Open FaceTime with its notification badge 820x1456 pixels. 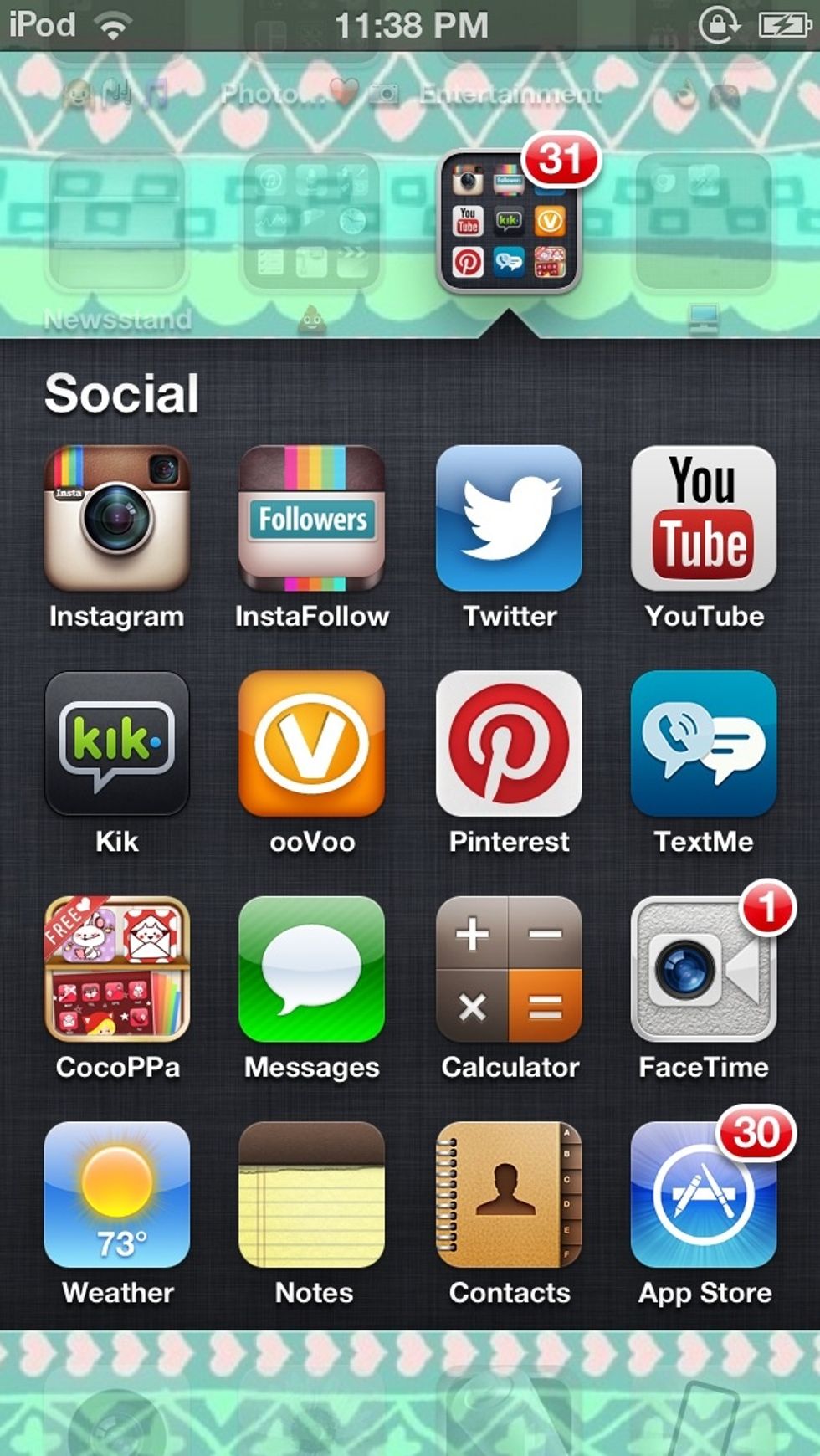[704, 971]
